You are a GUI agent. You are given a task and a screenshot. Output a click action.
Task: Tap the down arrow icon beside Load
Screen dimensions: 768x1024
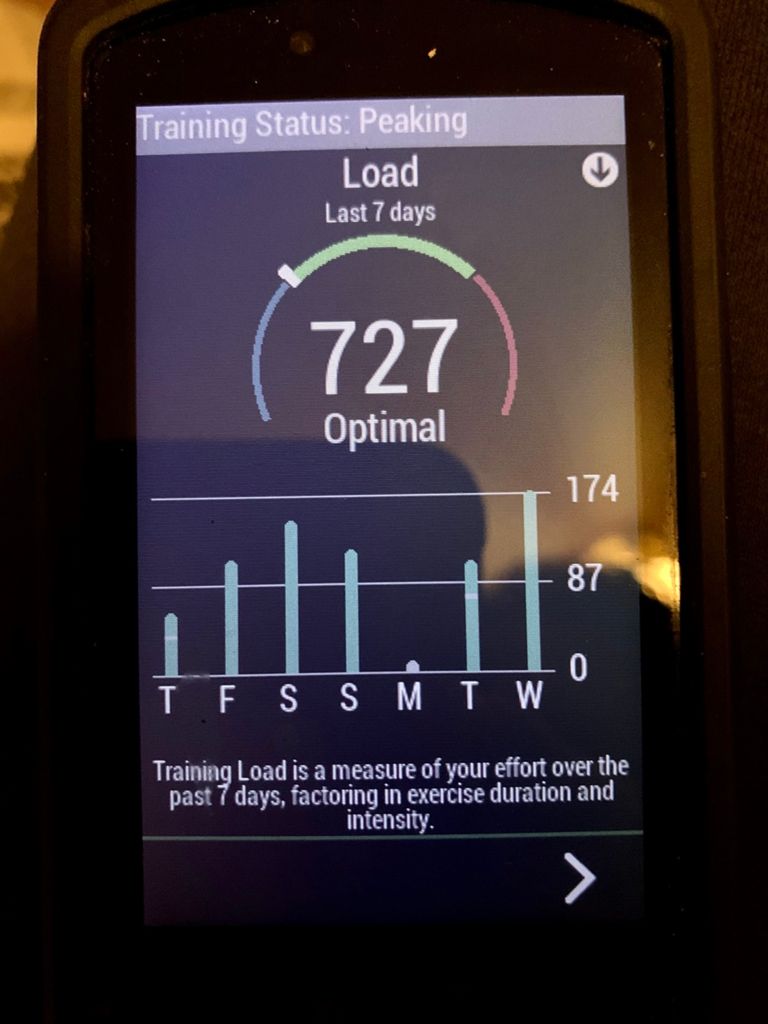(x=599, y=171)
